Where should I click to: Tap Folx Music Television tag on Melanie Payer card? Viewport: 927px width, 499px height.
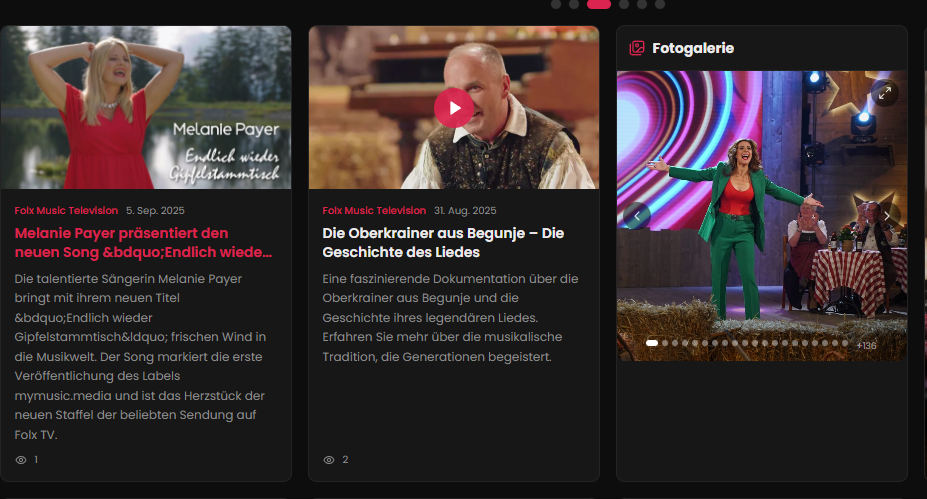coord(66,210)
